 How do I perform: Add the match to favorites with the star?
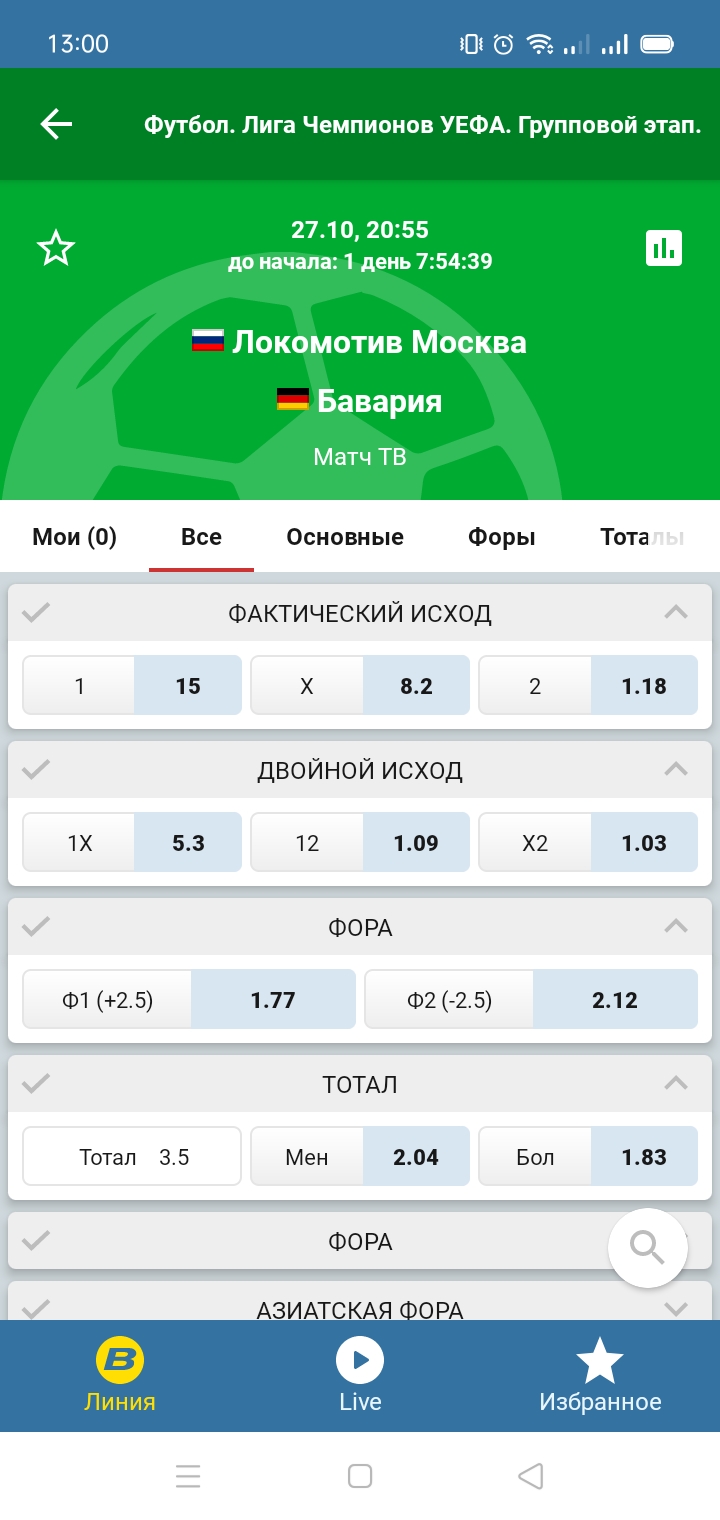click(56, 248)
